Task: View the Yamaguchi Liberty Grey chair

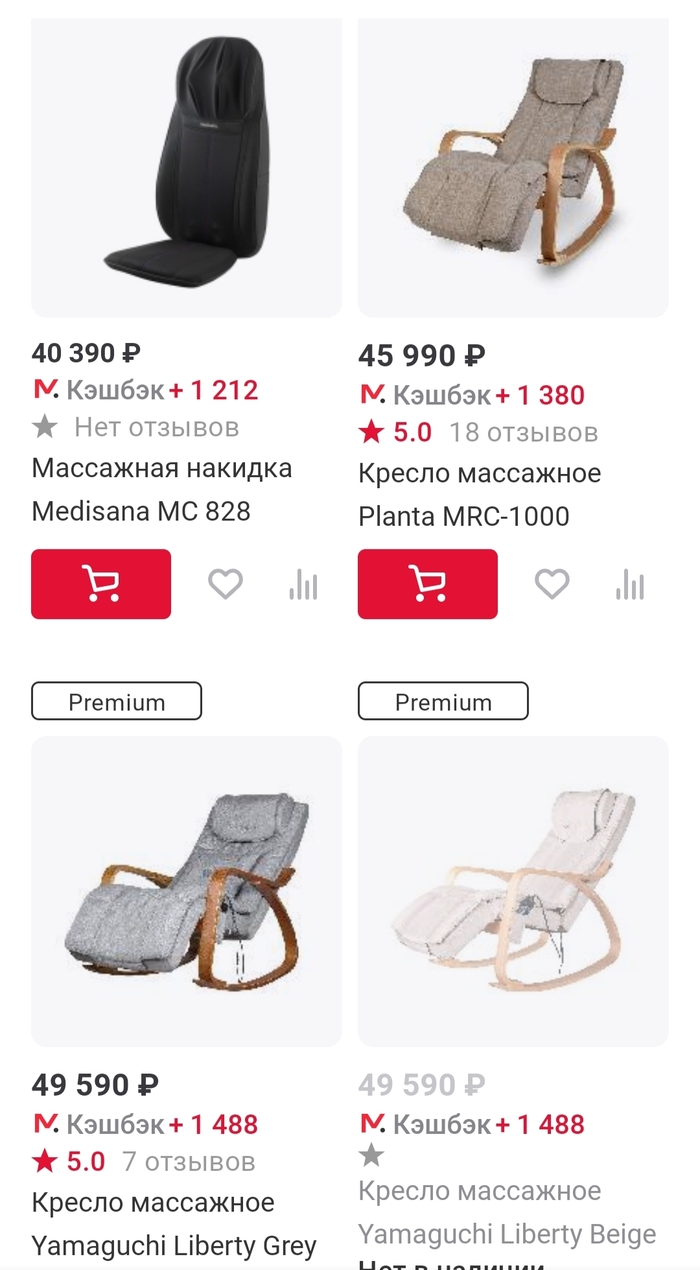Action: click(x=186, y=891)
